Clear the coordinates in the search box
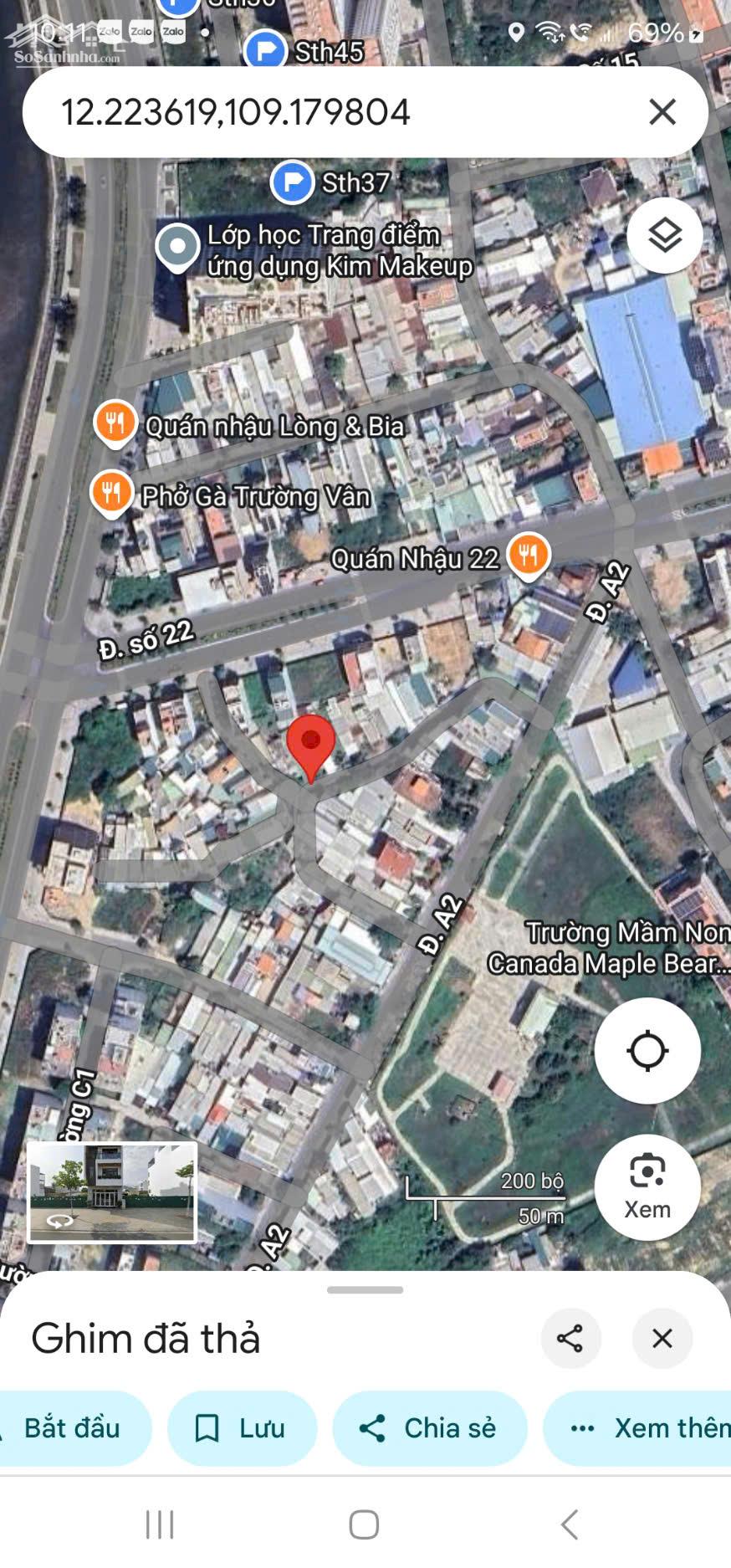This screenshot has width=731, height=1568. 662,112
